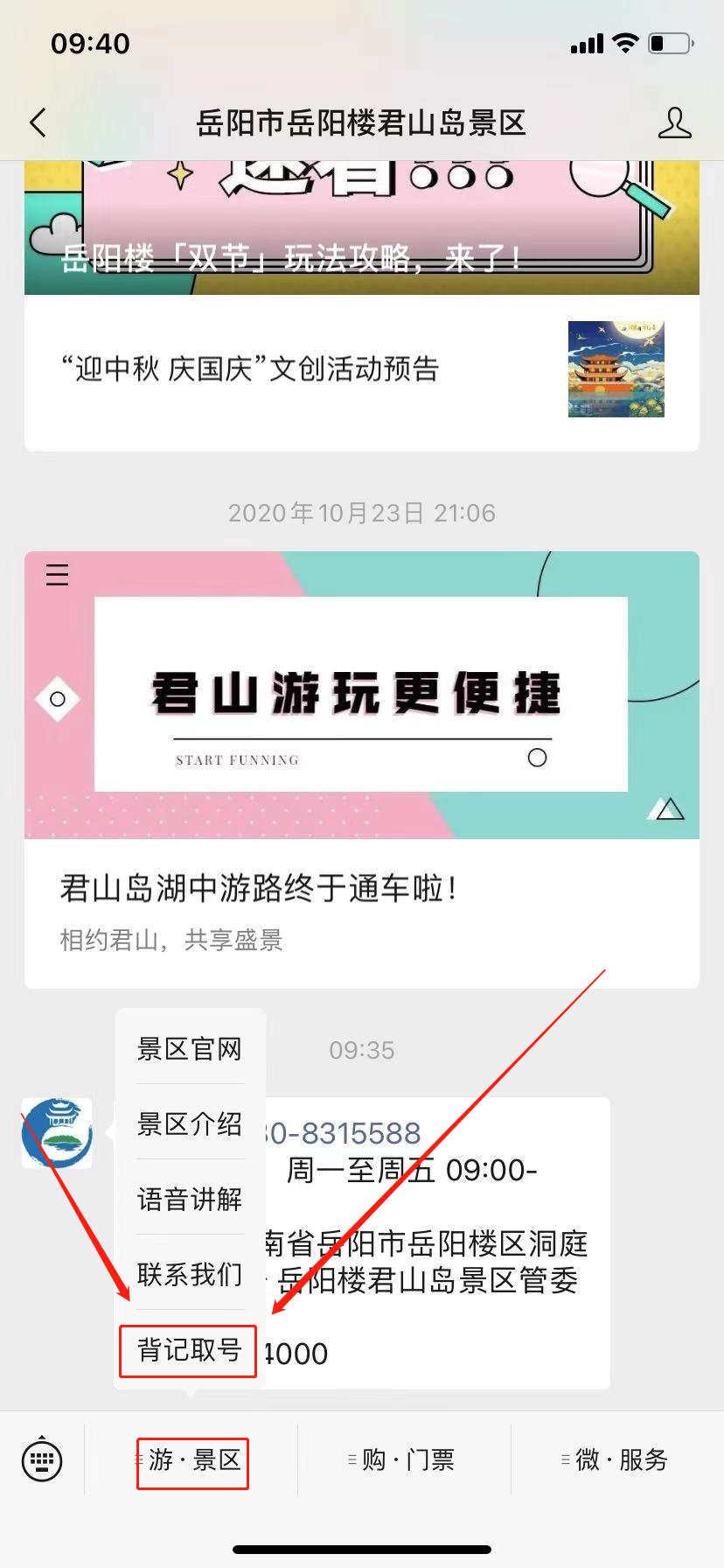Open the 微·服务 bottom menu
Image resolution: width=724 pixels, height=1568 pixels.
tap(618, 1459)
